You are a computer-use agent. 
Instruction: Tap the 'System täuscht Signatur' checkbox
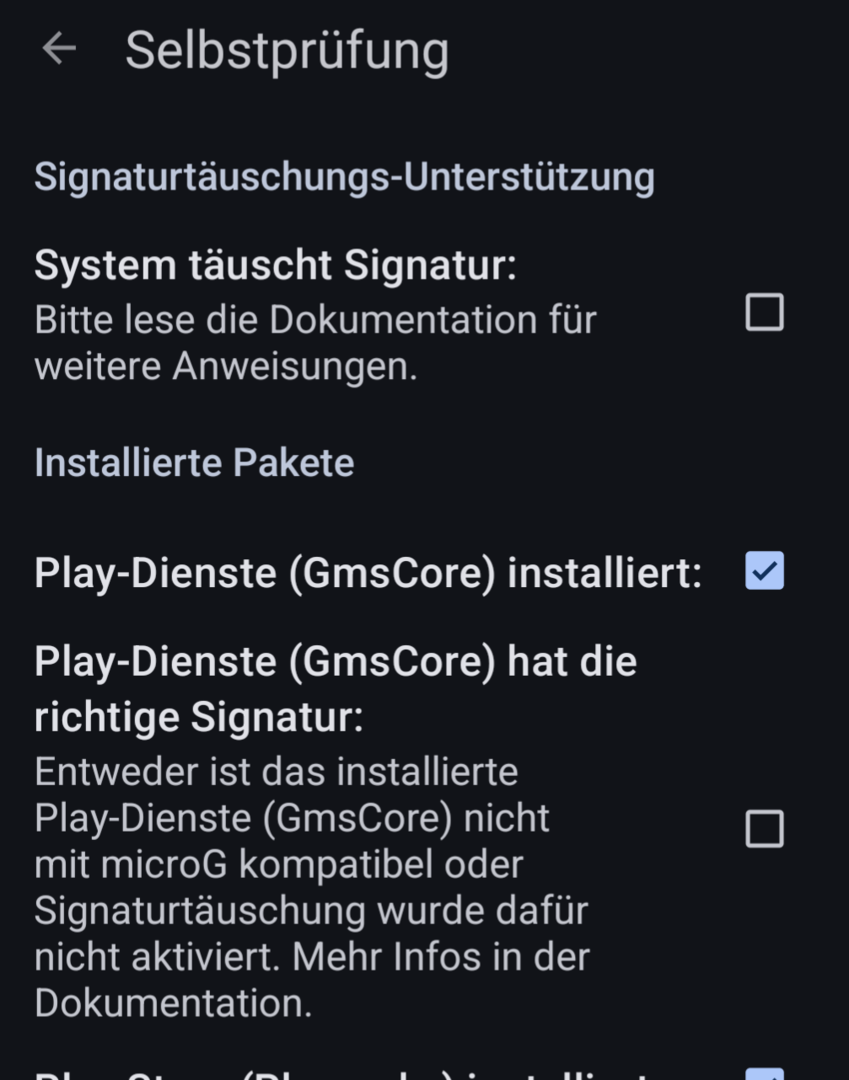765,313
